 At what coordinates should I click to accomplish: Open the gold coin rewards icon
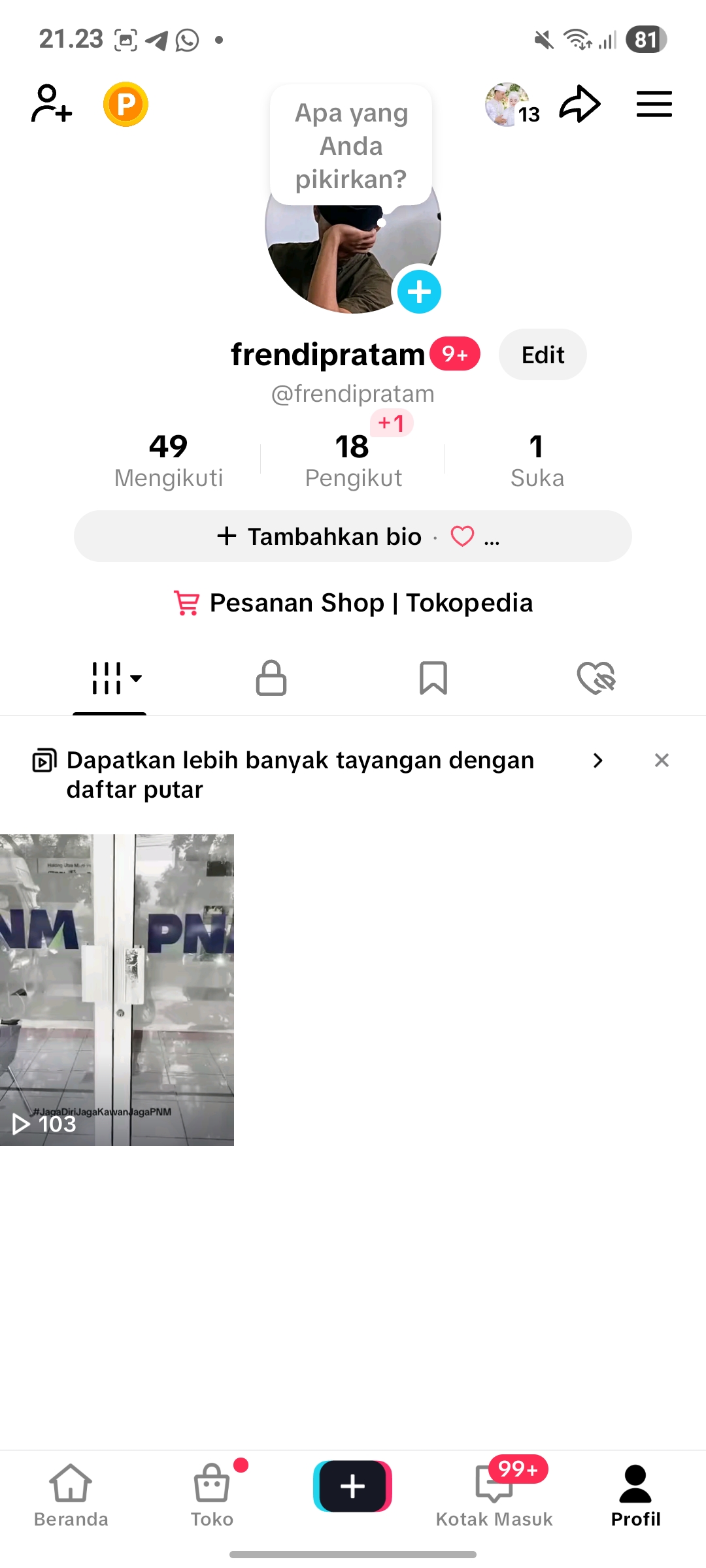126,104
